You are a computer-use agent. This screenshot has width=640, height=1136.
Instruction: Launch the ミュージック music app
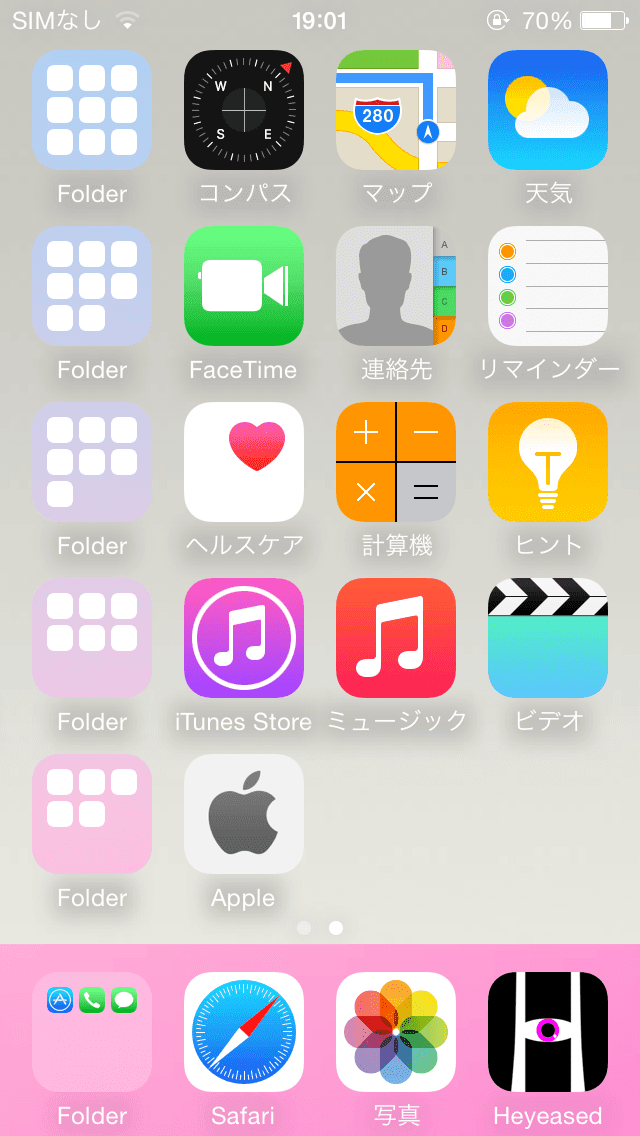(x=396, y=638)
